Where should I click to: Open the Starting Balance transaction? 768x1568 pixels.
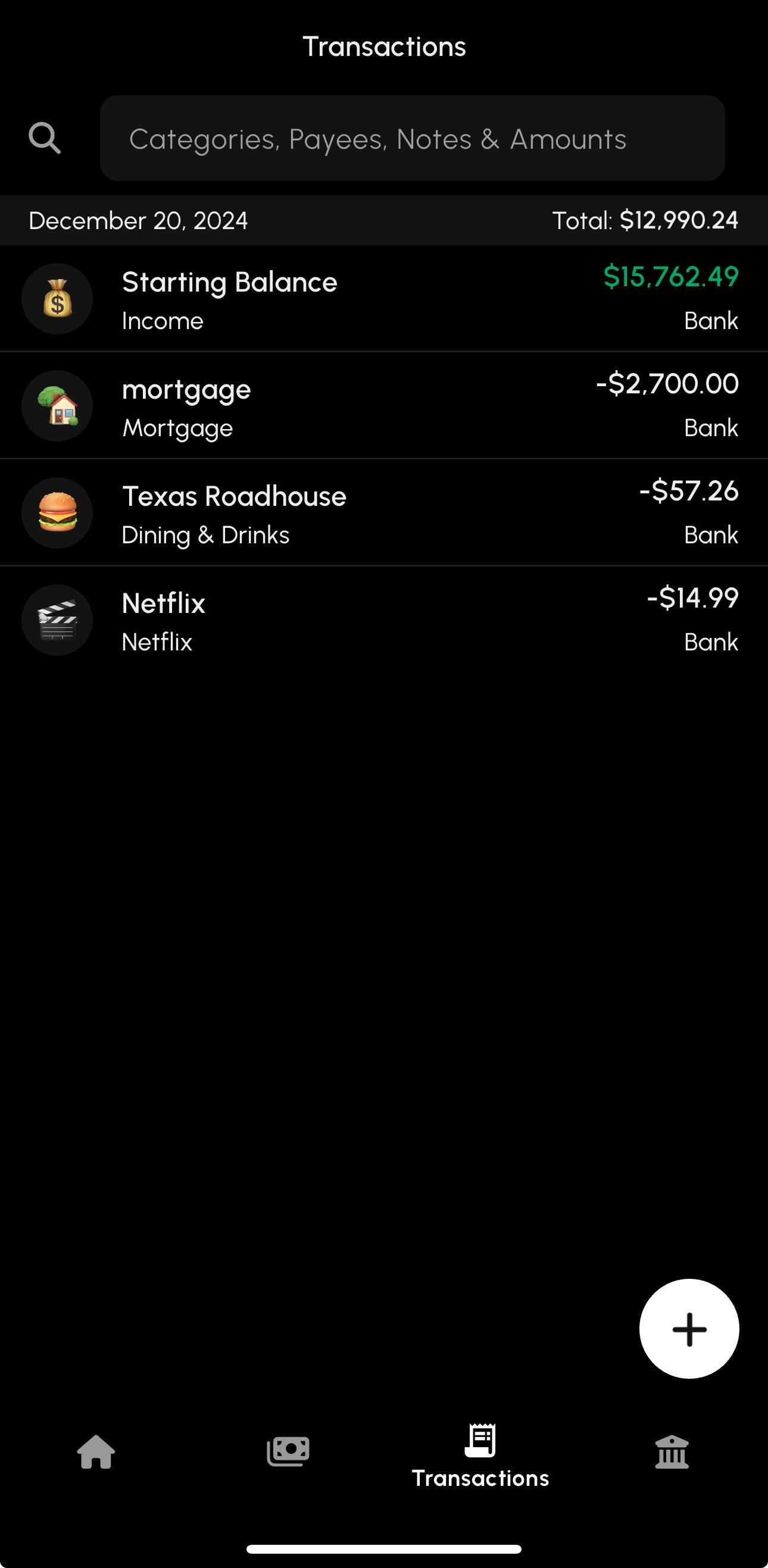(x=383, y=298)
